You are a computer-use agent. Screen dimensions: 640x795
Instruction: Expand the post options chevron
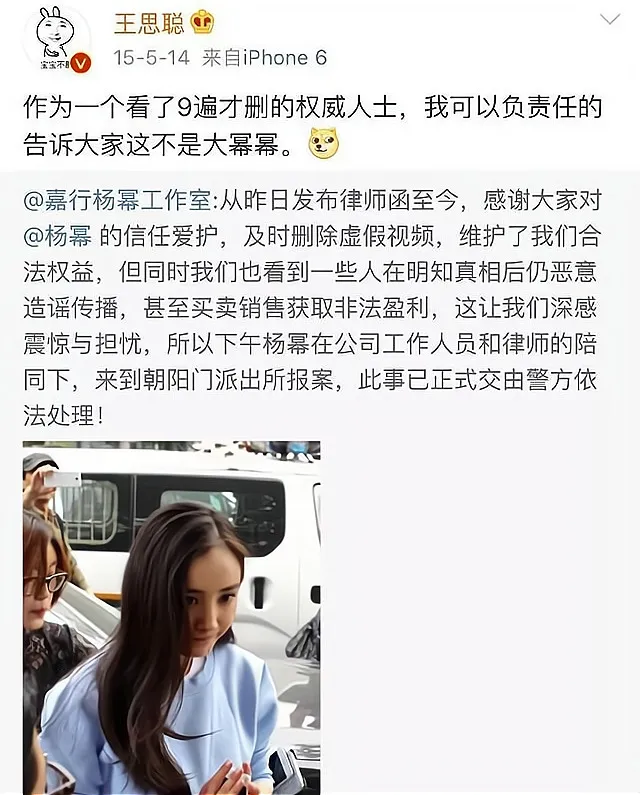[x=609, y=20]
